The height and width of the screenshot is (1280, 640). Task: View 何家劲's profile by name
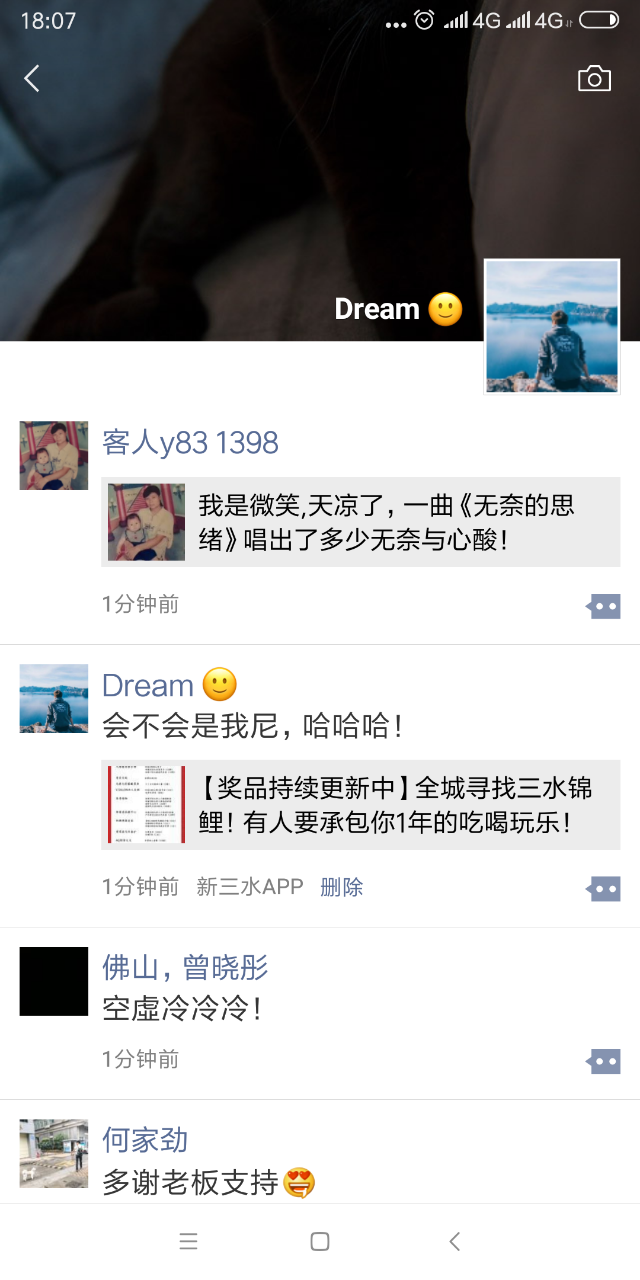[145, 1139]
